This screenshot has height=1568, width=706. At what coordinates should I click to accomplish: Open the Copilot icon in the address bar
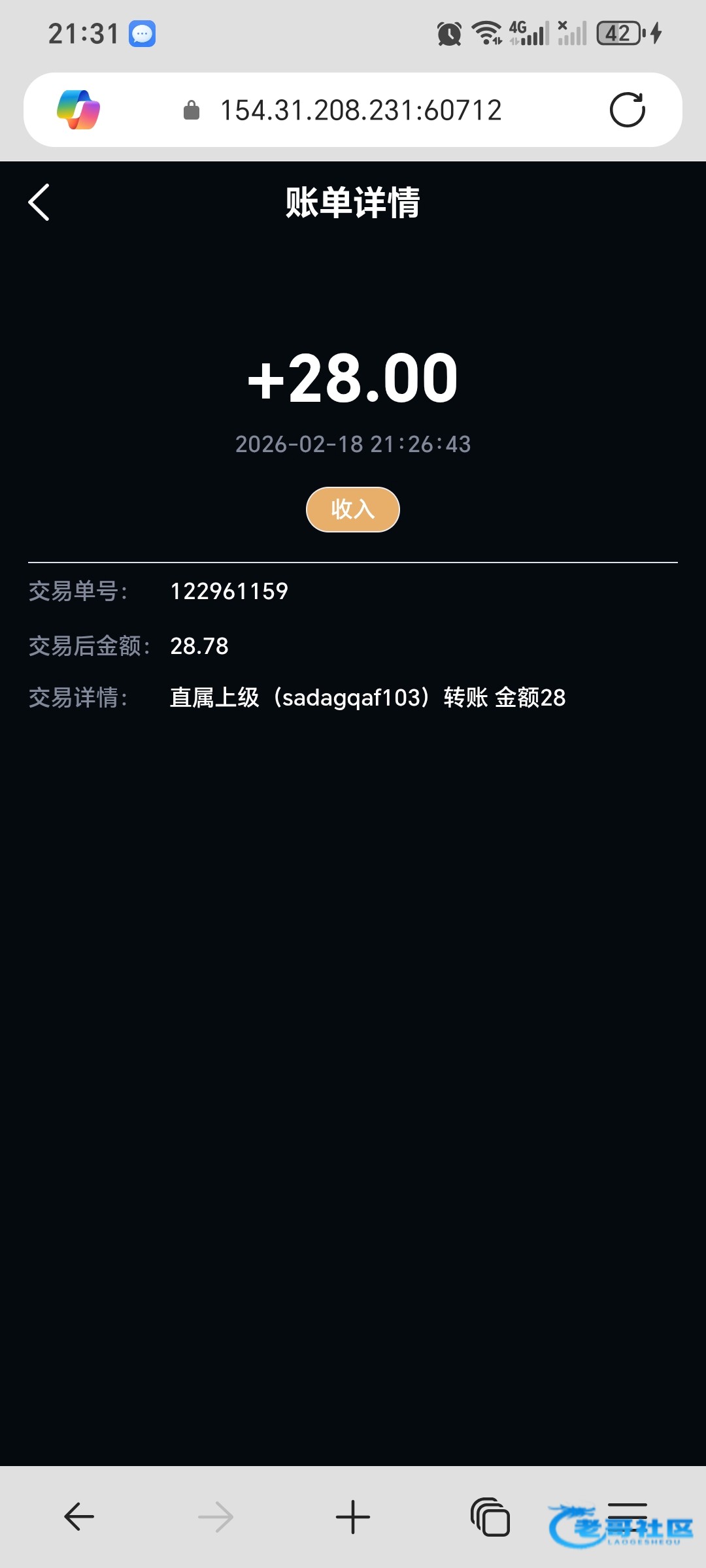(78, 110)
